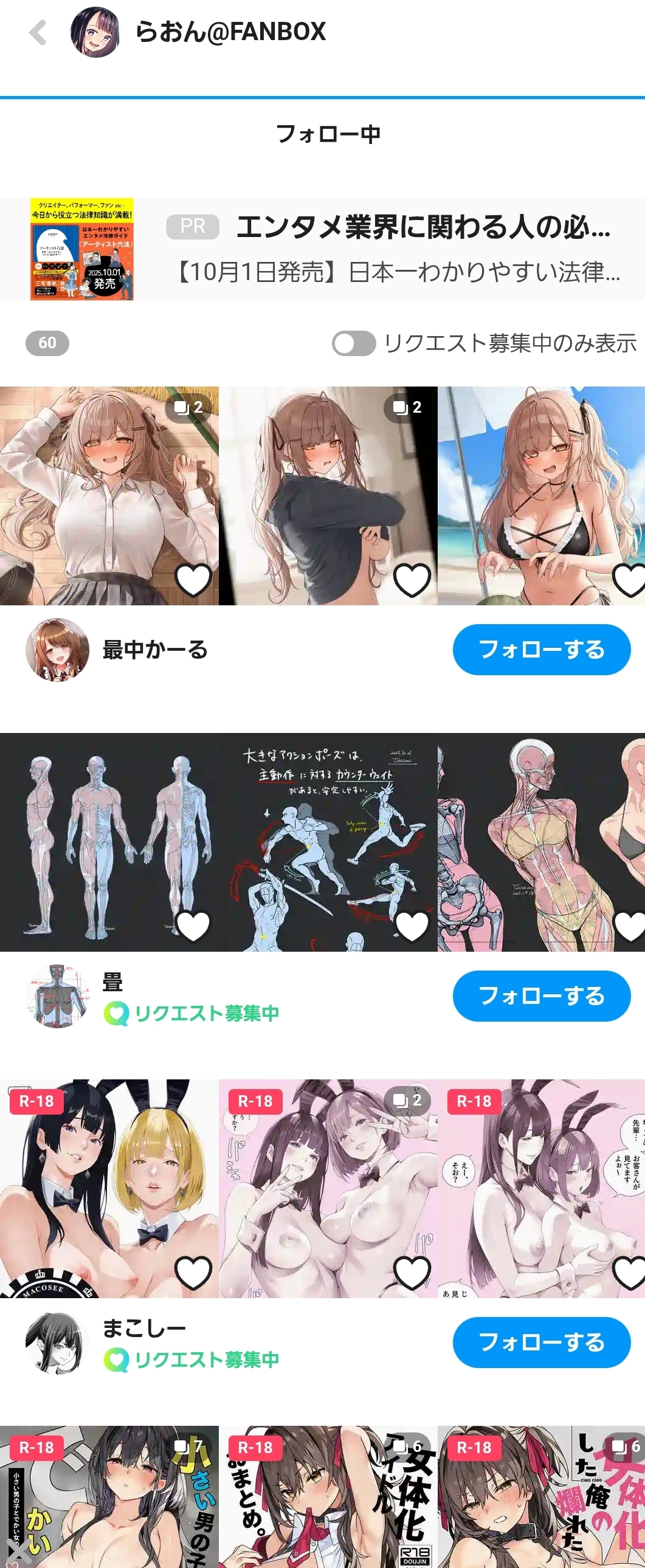Go back using the top arrow

(x=38, y=32)
